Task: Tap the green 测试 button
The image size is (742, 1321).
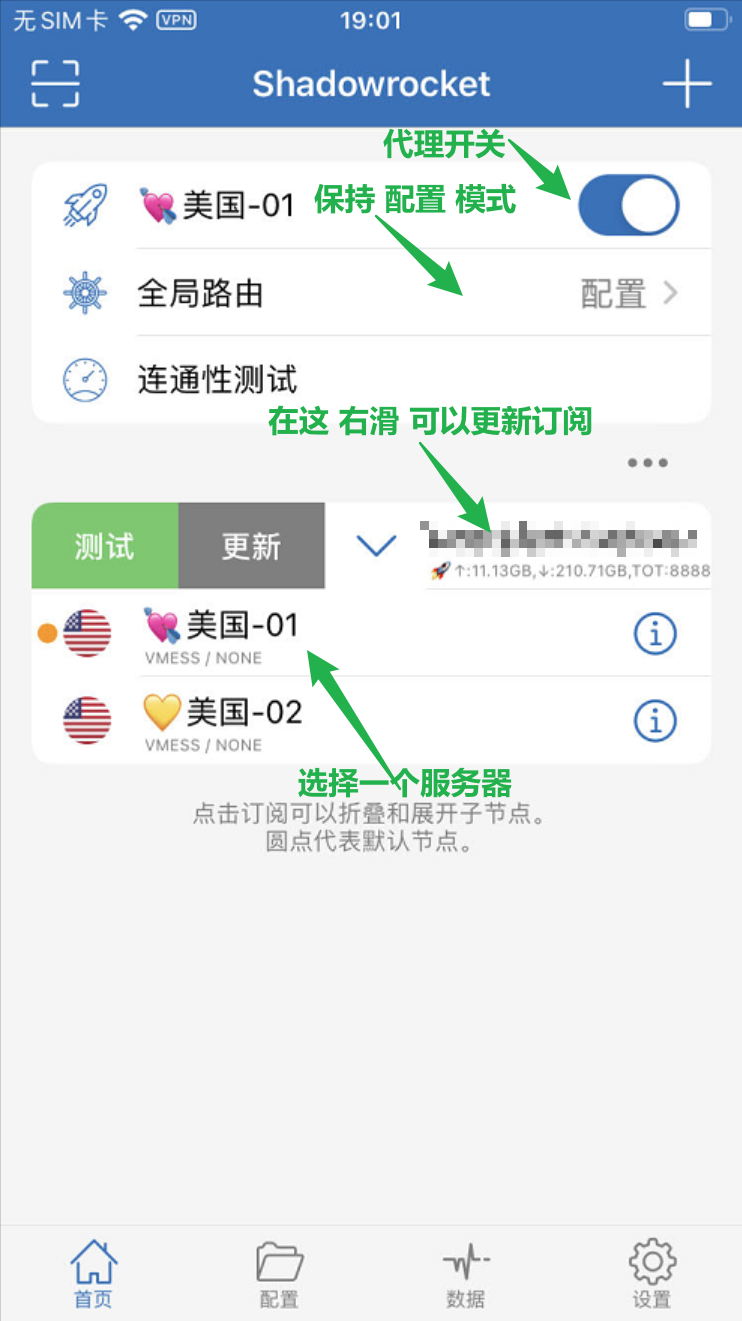Action: coord(105,546)
